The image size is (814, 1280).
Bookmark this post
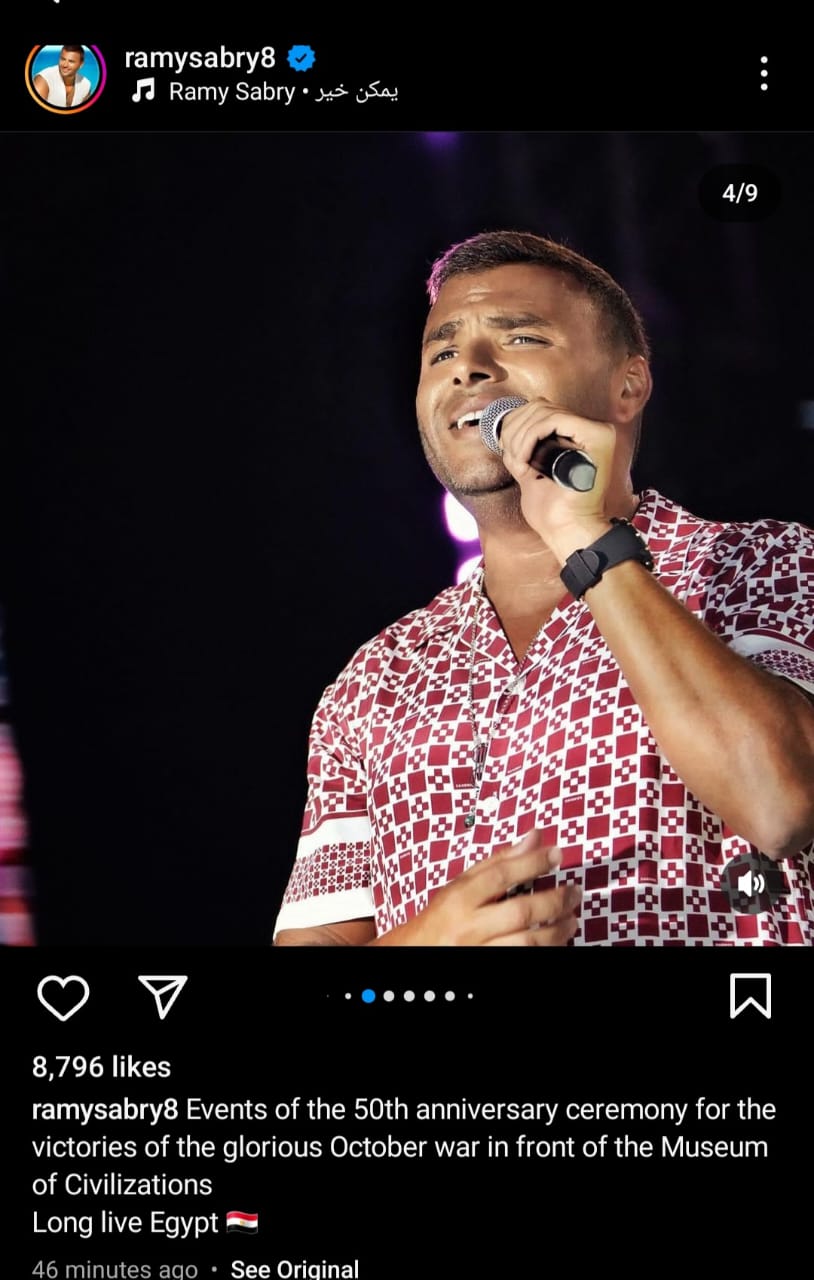(750, 996)
